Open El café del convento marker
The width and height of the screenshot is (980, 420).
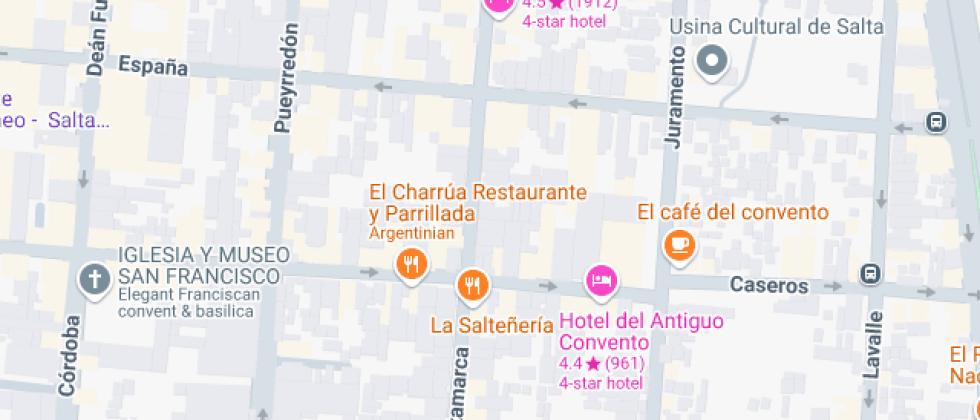point(680,244)
